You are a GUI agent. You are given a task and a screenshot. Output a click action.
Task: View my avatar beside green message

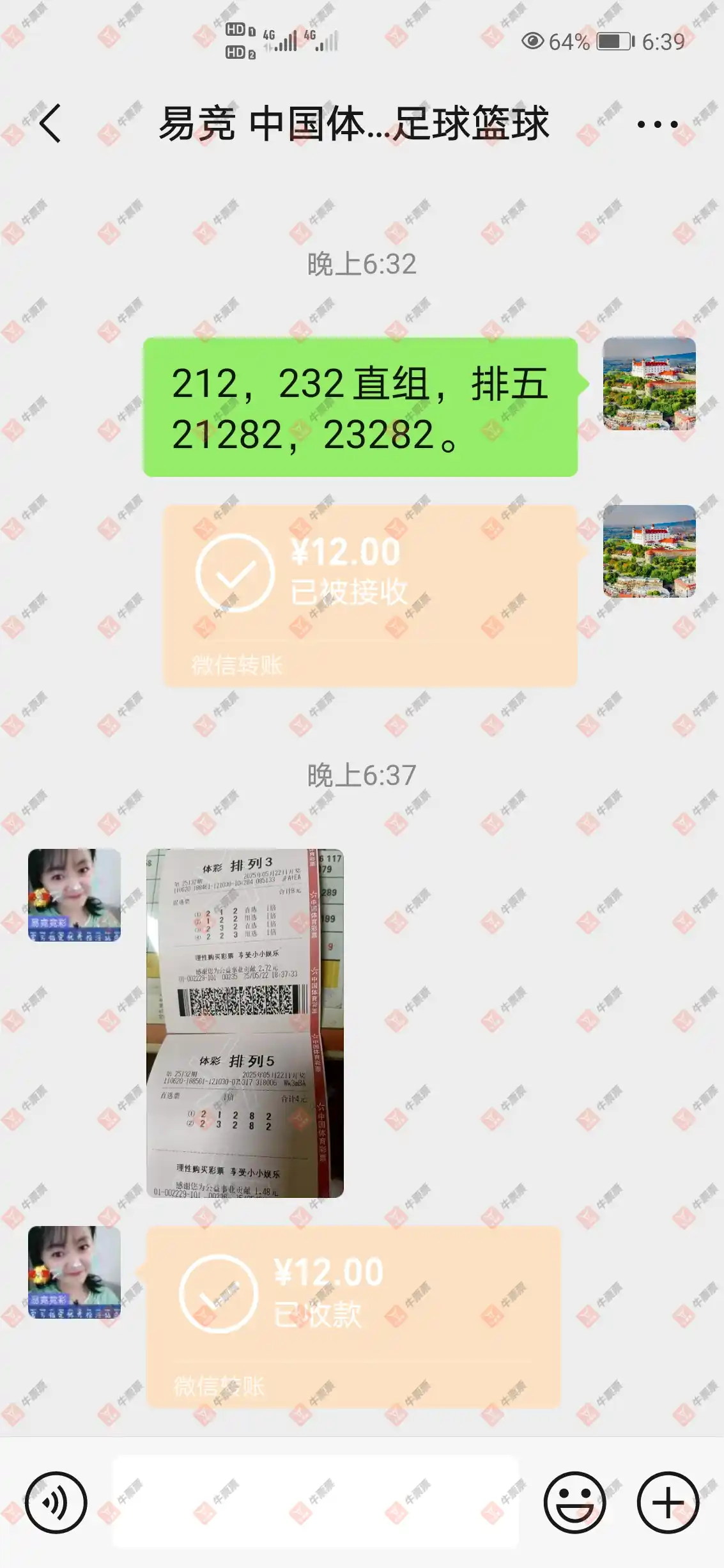pos(649,384)
